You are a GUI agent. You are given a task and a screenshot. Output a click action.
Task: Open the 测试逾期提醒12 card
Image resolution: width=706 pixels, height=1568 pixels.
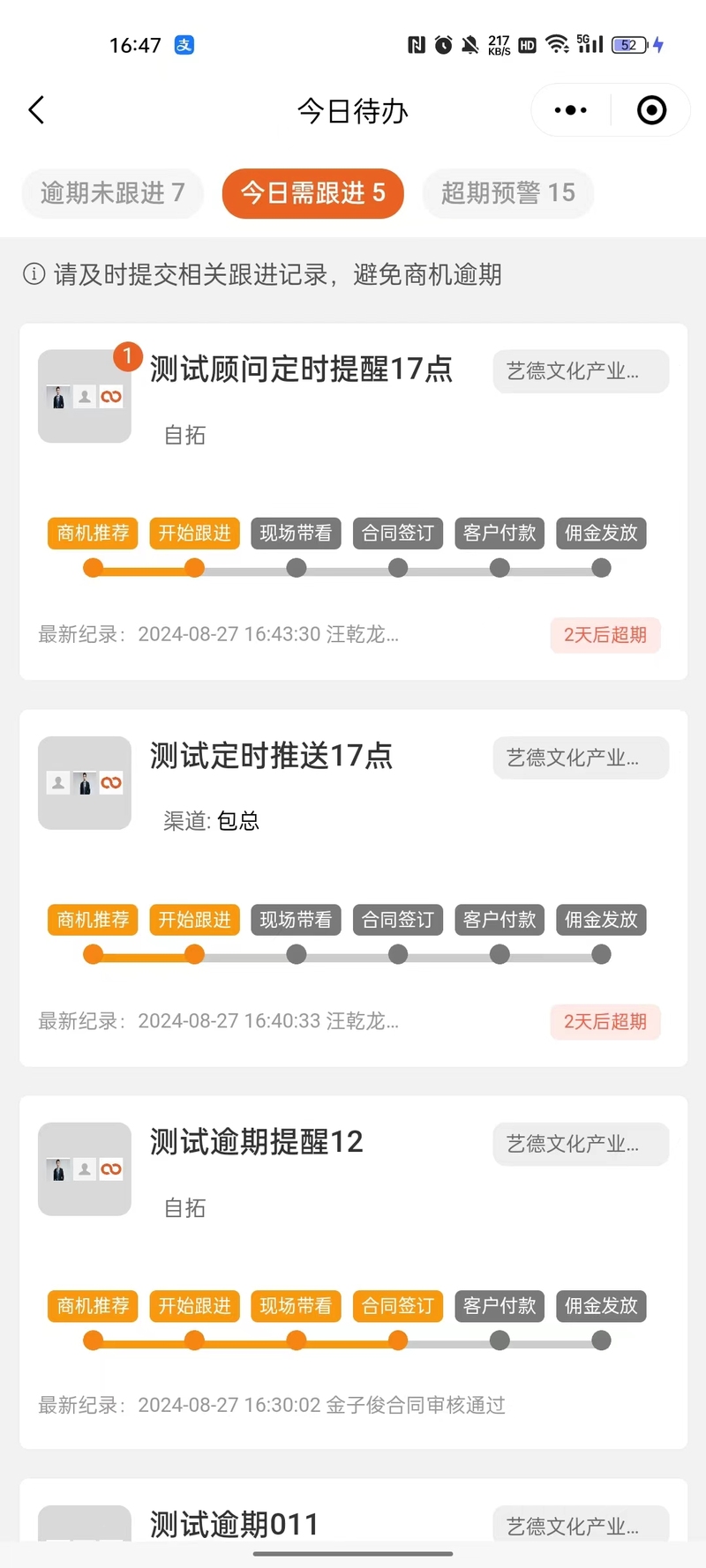pos(353,1273)
